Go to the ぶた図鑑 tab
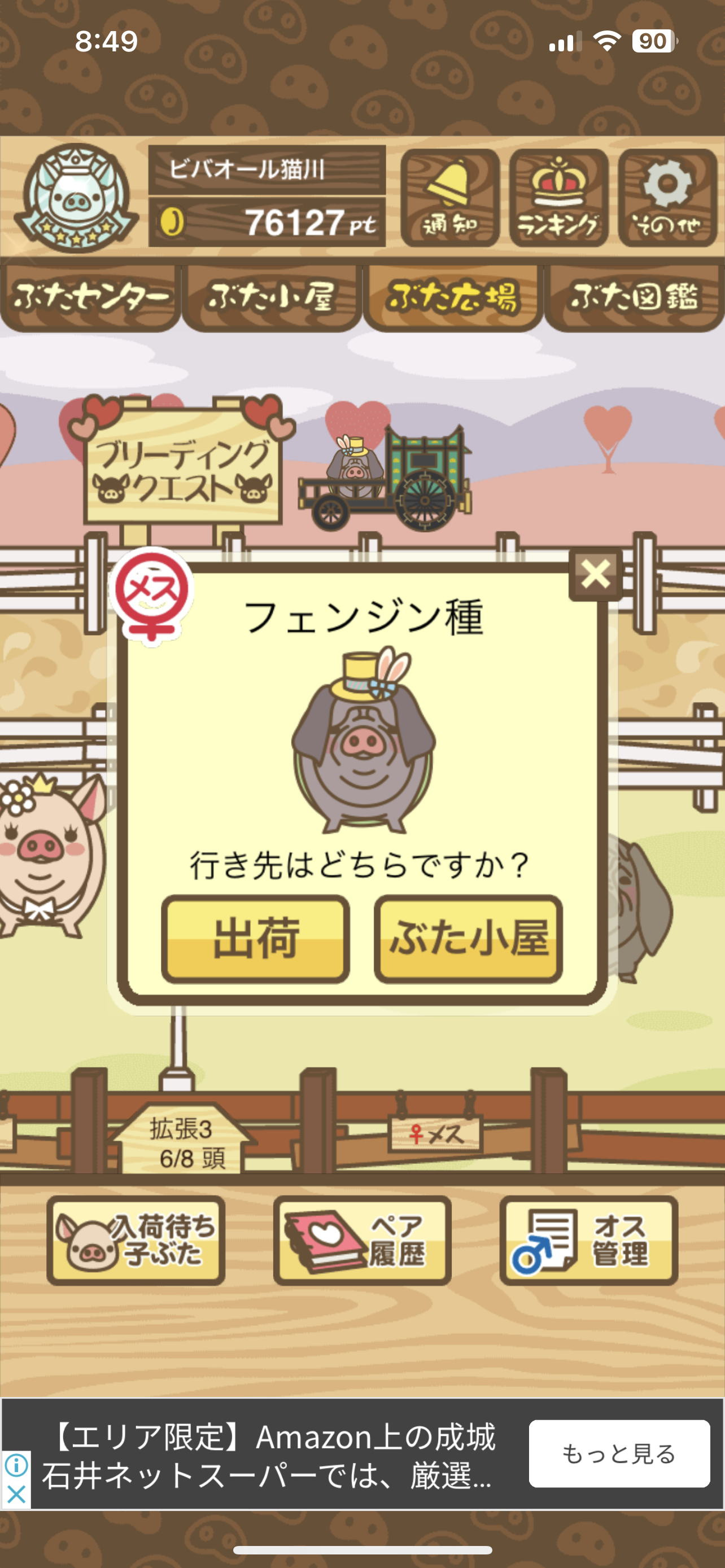The image size is (725, 1568). [x=634, y=297]
